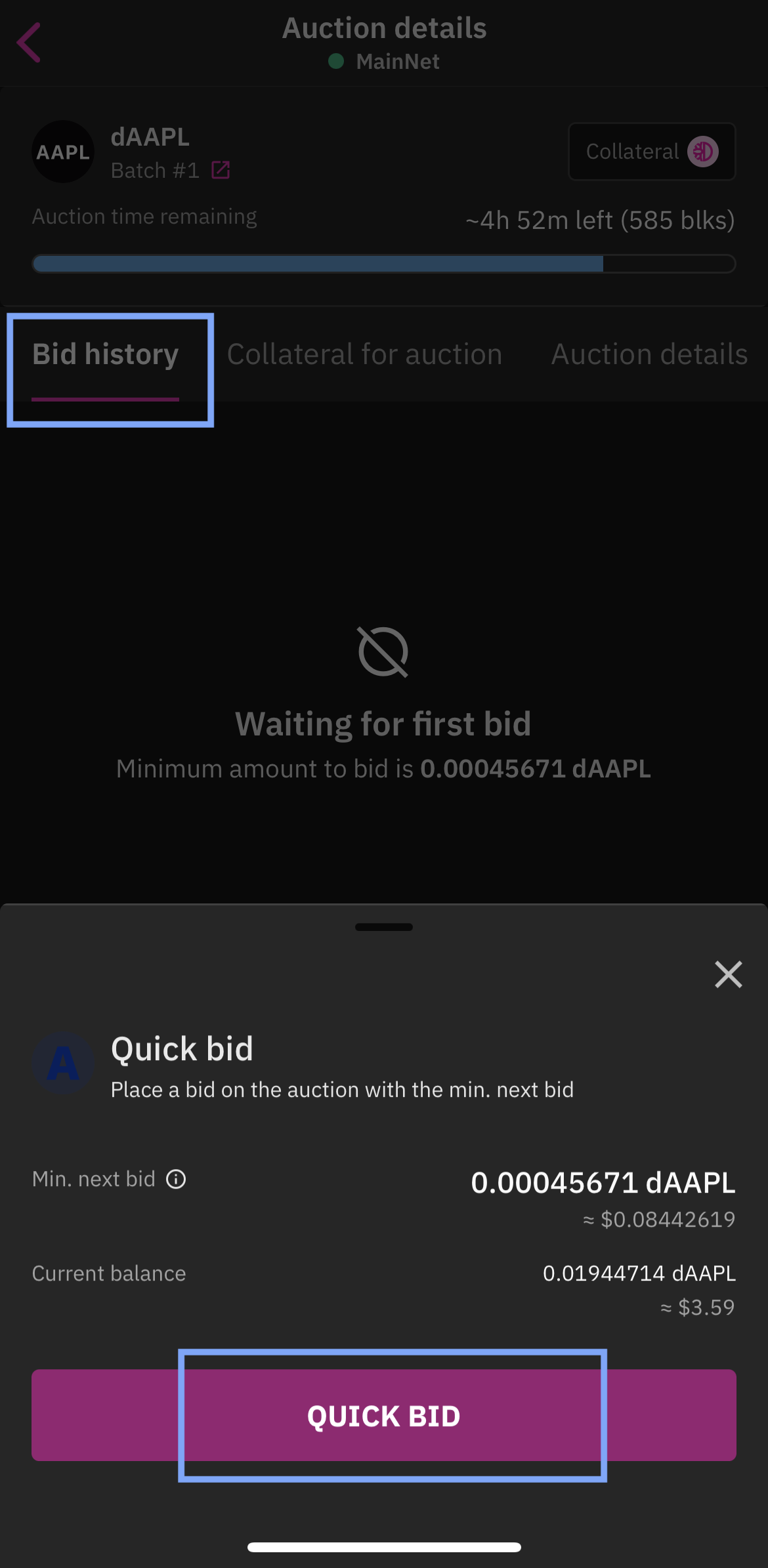Open external link beside Batch #1
This screenshot has height=1568, width=768.
click(221, 170)
